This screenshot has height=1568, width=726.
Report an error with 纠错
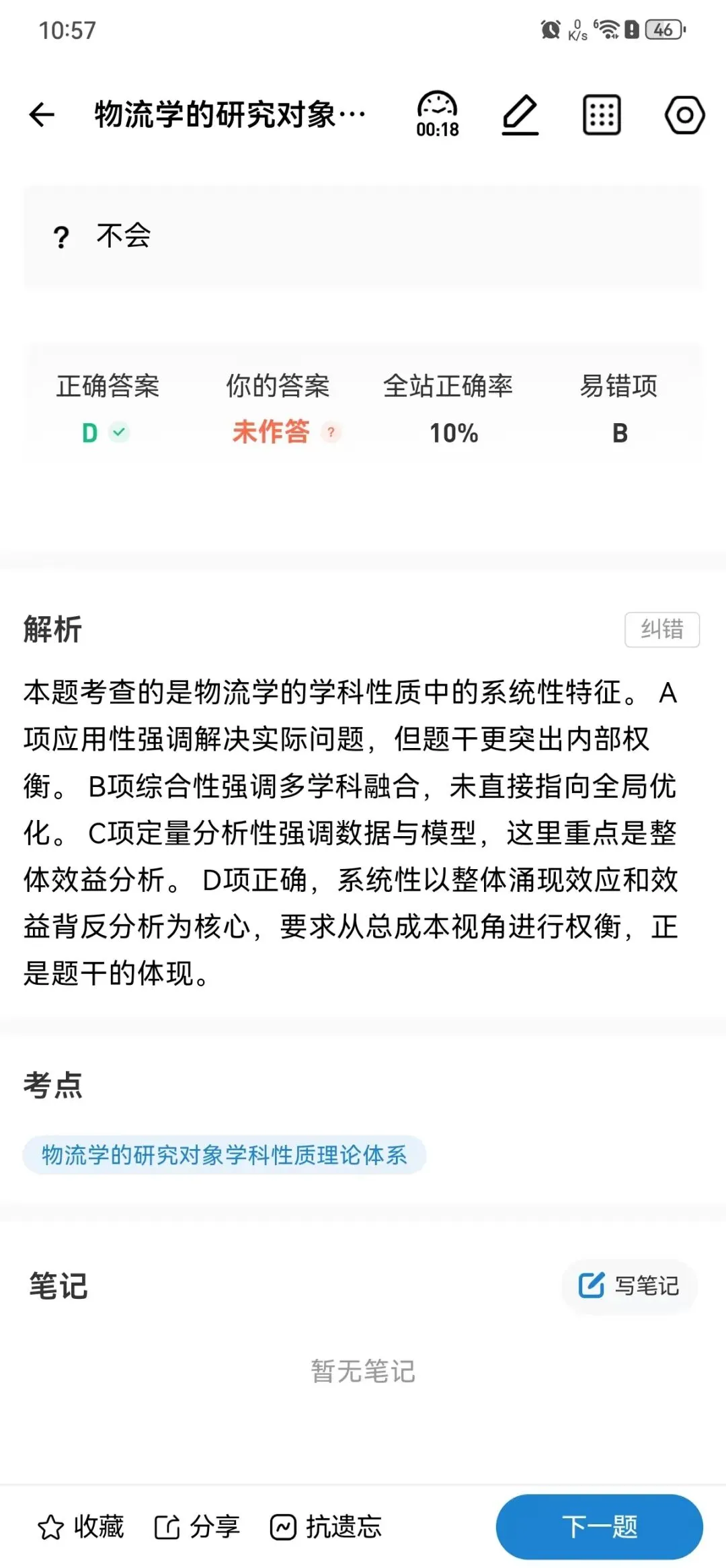click(x=662, y=630)
